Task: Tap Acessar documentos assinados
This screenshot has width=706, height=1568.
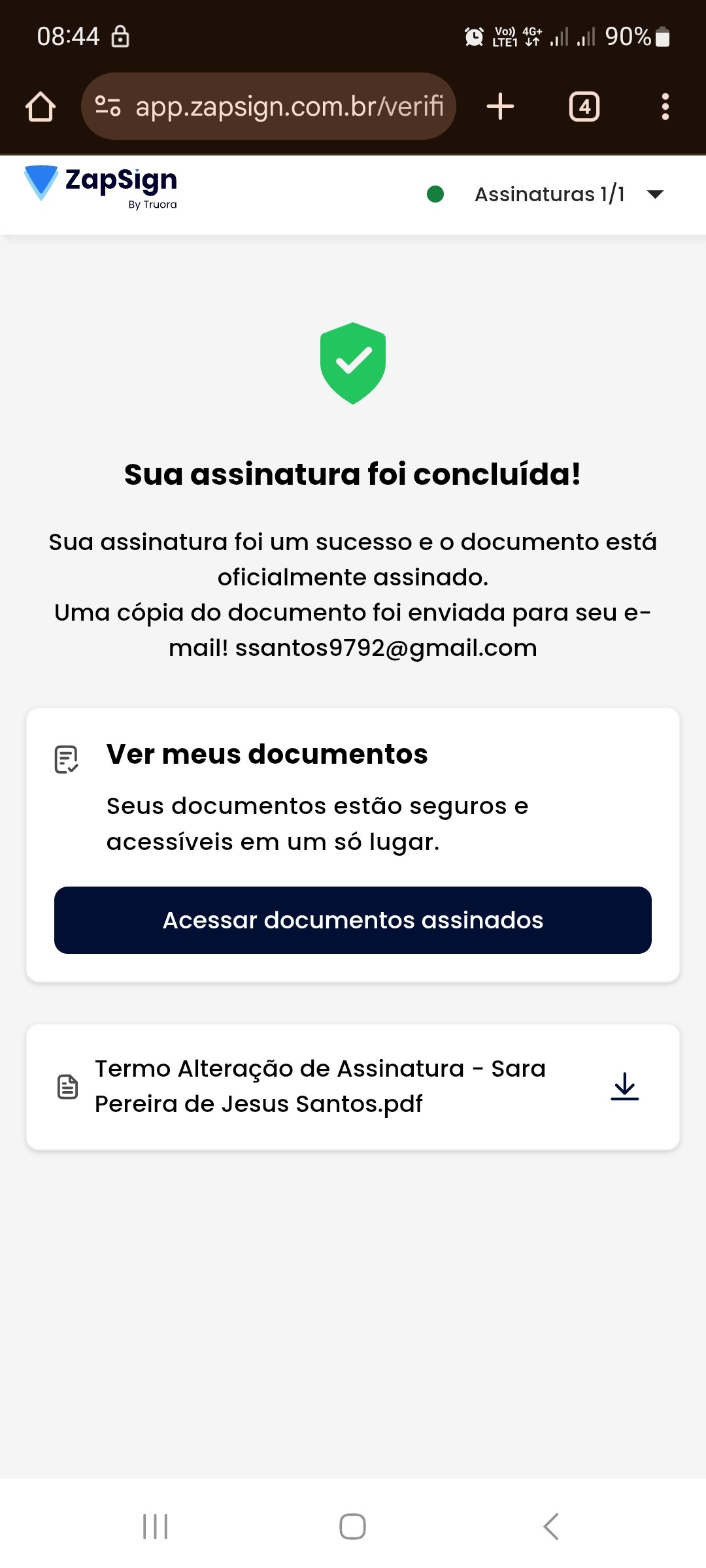Action: click(x=353, y=920)
